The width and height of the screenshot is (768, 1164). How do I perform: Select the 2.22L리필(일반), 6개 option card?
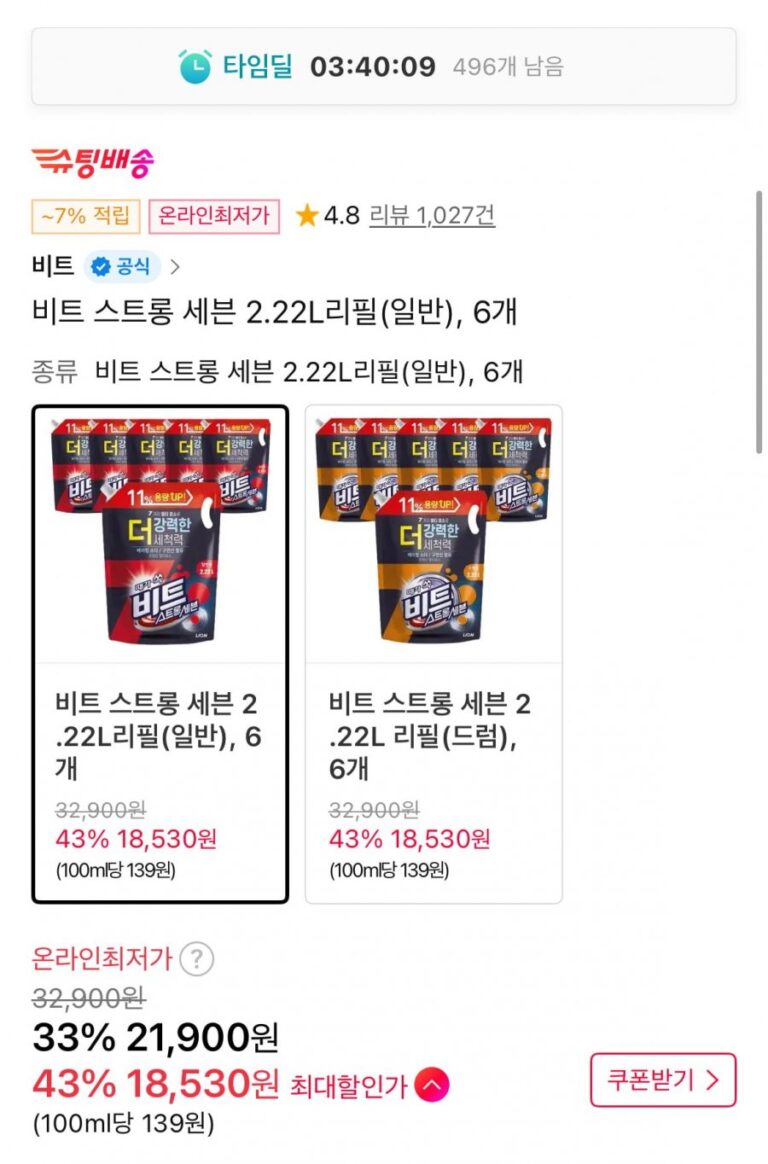pos(160,653)
